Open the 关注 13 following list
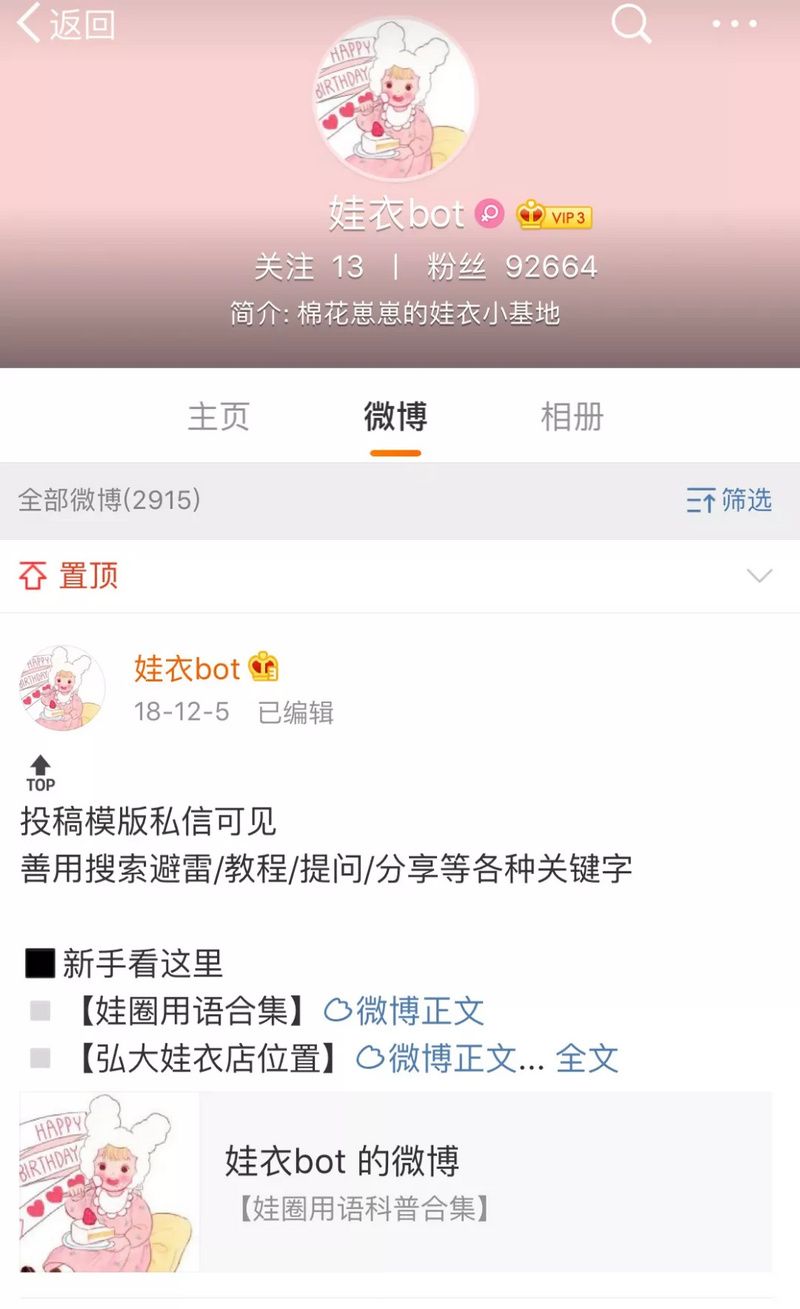Image resolution: width=800 pixels, height=1309 pixels. 309,266
